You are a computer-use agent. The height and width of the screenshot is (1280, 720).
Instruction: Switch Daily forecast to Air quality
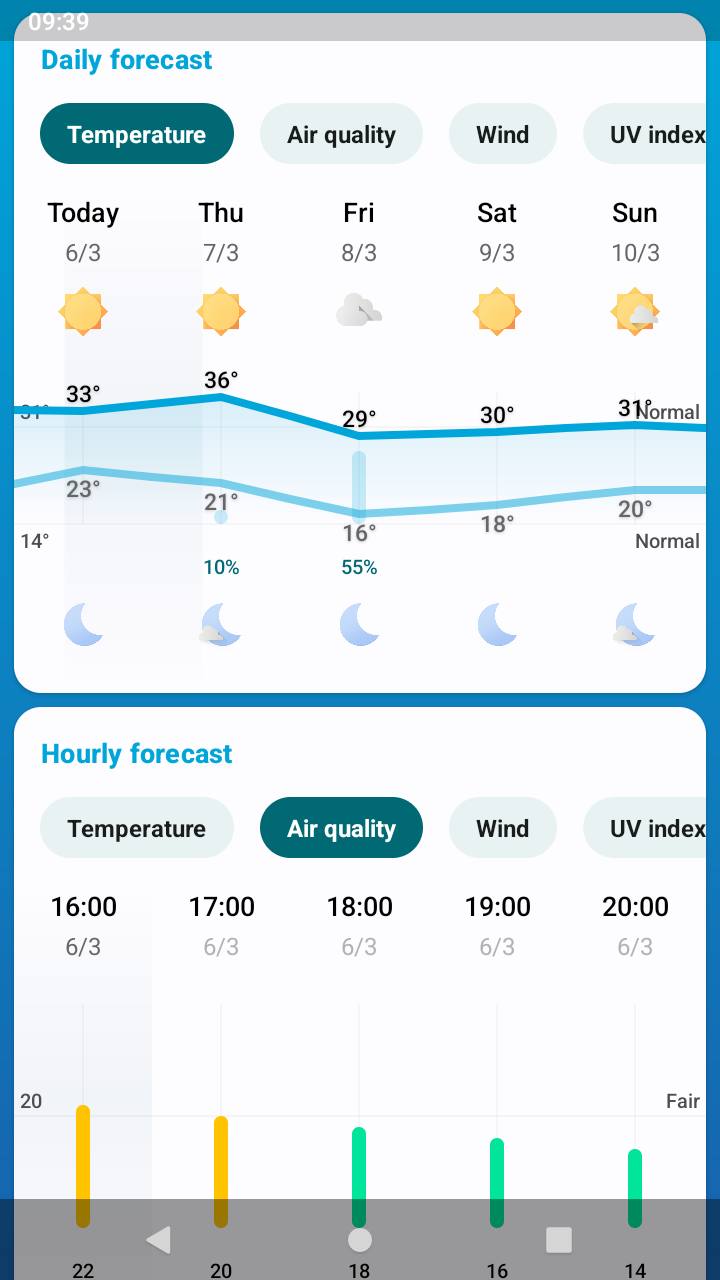(x=341, y=134)
